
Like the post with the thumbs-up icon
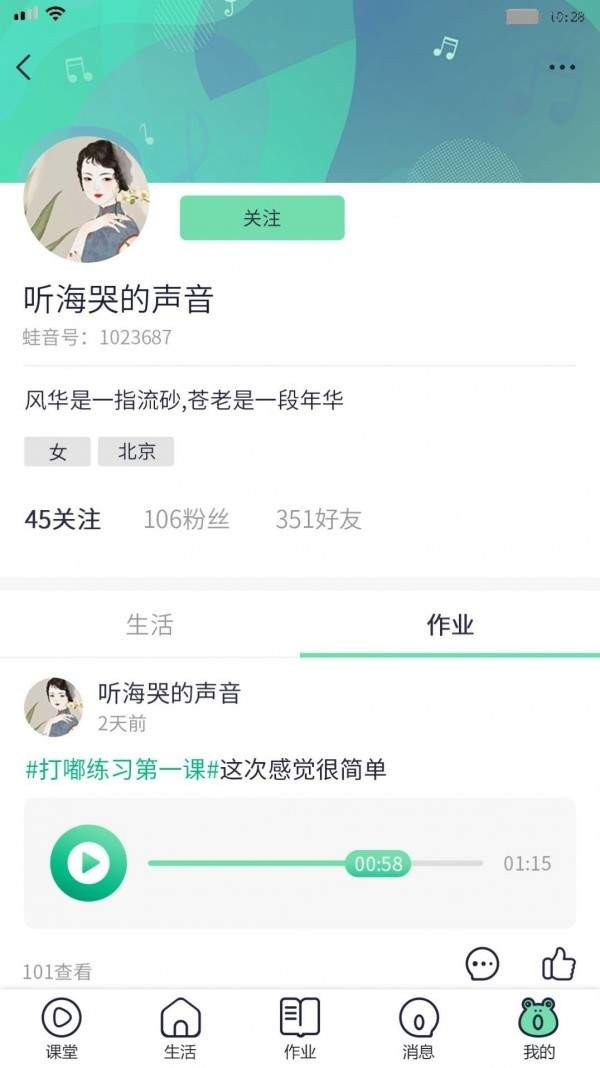tap(558, 964)
